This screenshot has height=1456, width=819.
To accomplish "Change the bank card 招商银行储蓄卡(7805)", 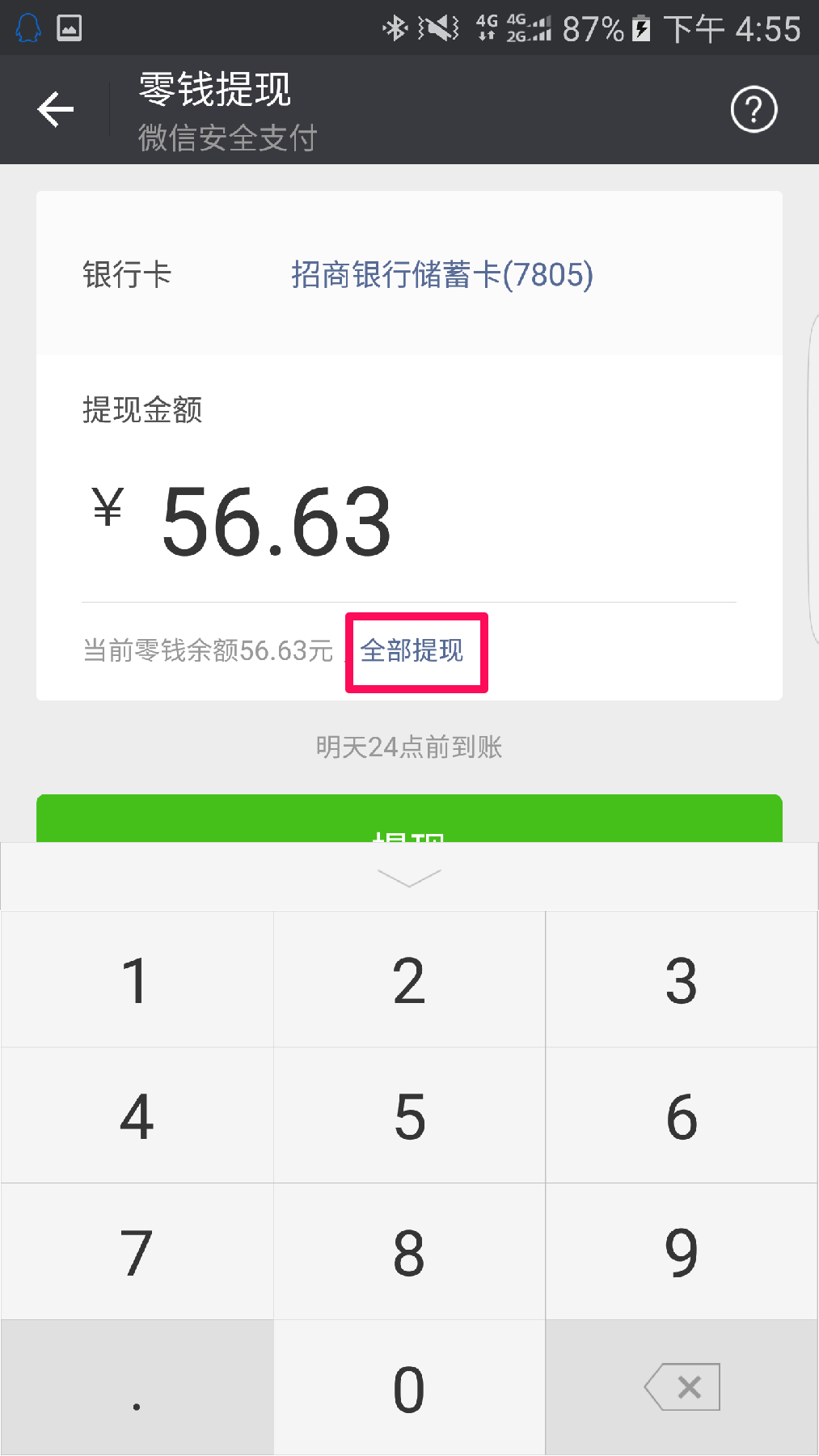I will [441, 275].
